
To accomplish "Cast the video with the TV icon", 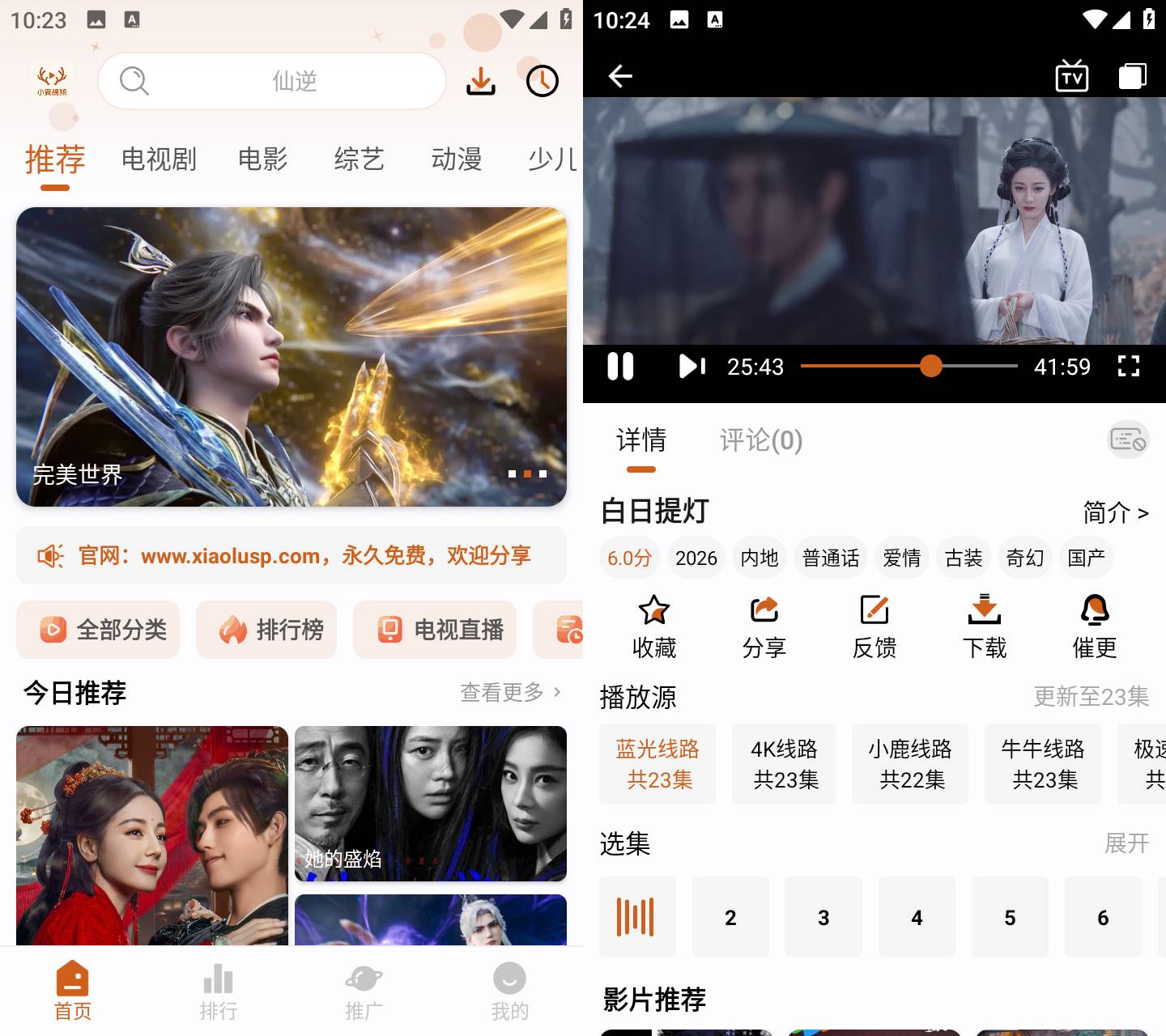I will (1071, 76).
